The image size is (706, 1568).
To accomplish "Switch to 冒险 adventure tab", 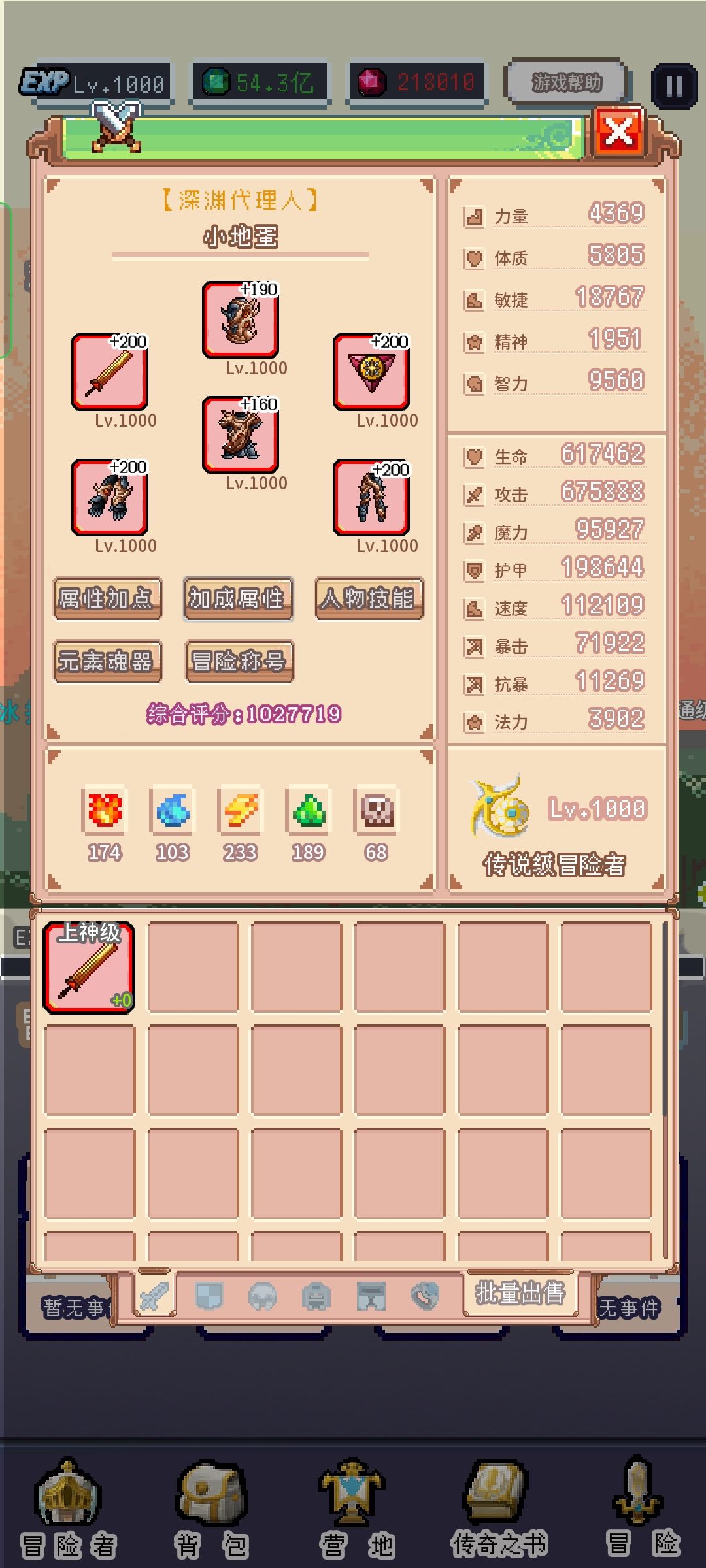I will point(642,1509).
